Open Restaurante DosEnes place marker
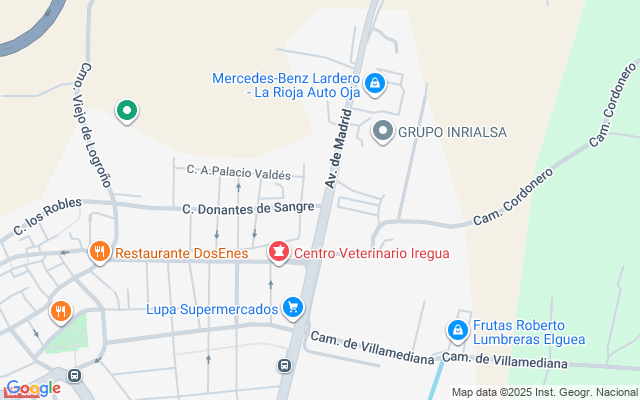Screen dimensions: 640x400 coord(100,252)
